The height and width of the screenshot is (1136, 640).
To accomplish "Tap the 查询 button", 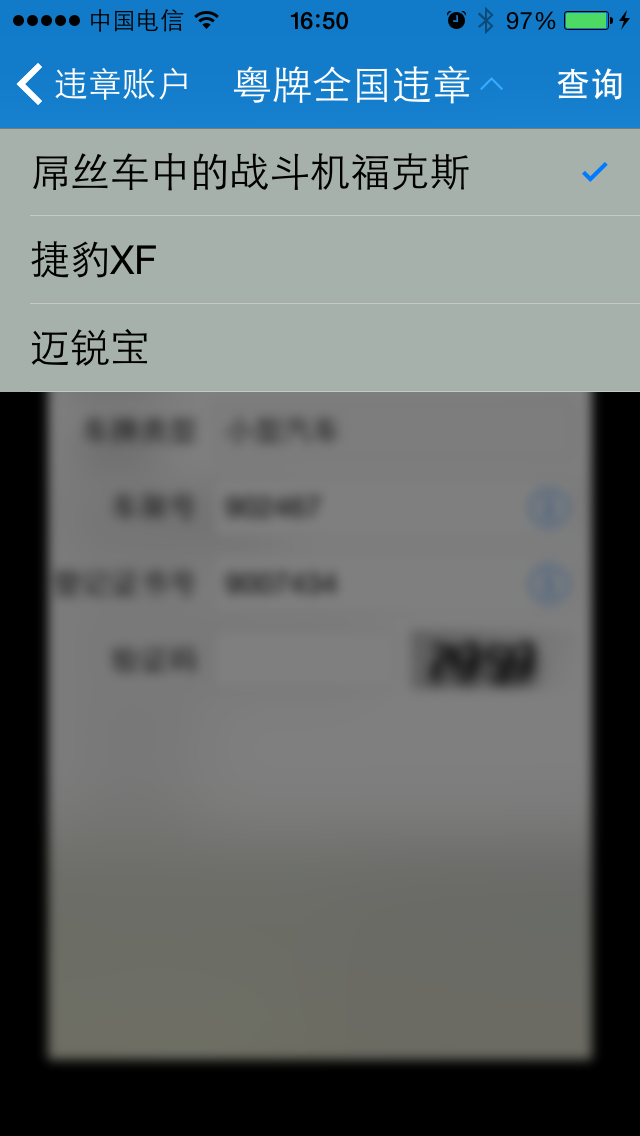I will 589,85.
